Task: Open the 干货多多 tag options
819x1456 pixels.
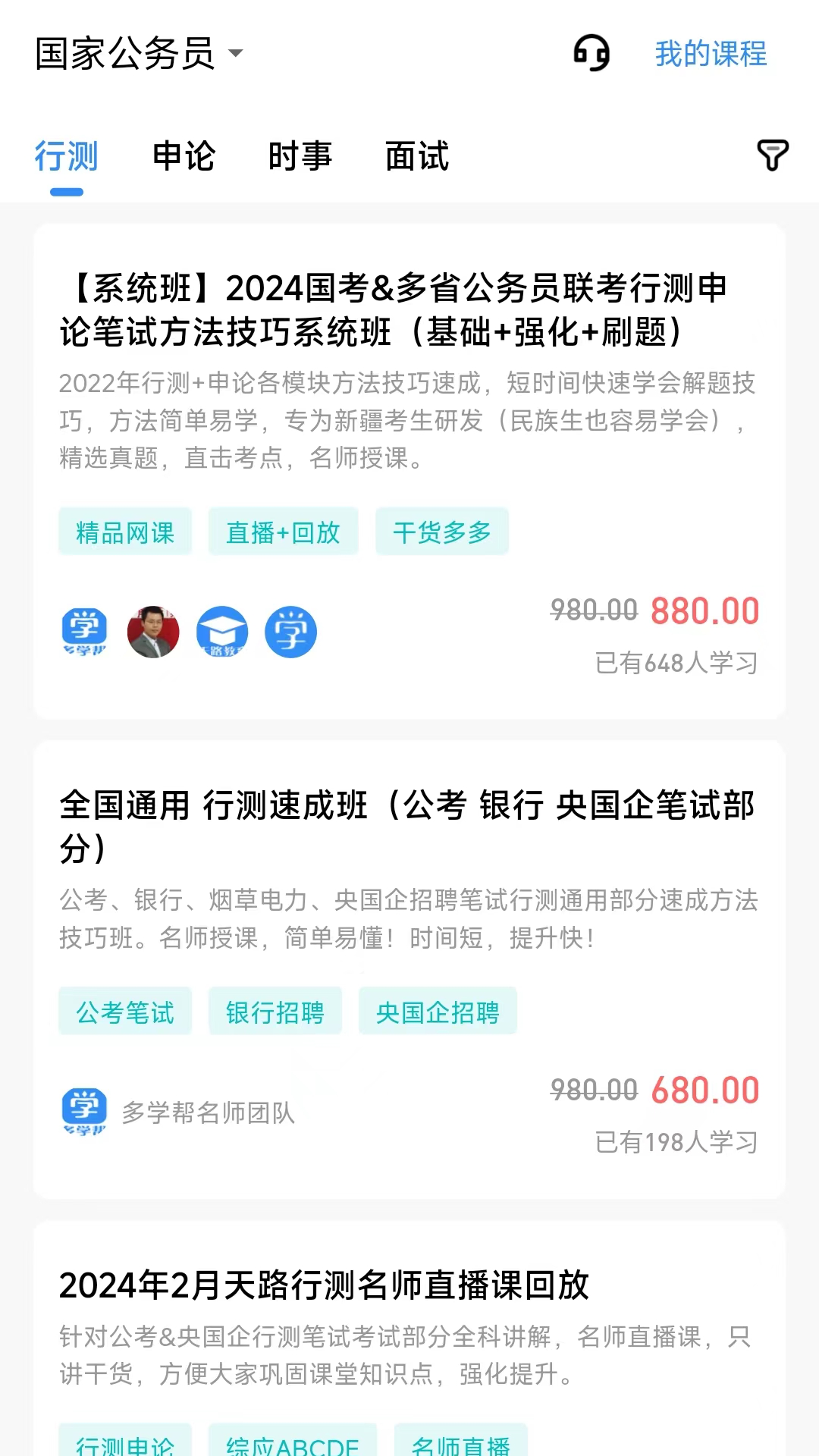Action: pyautogui.click(x=442, y=532)
